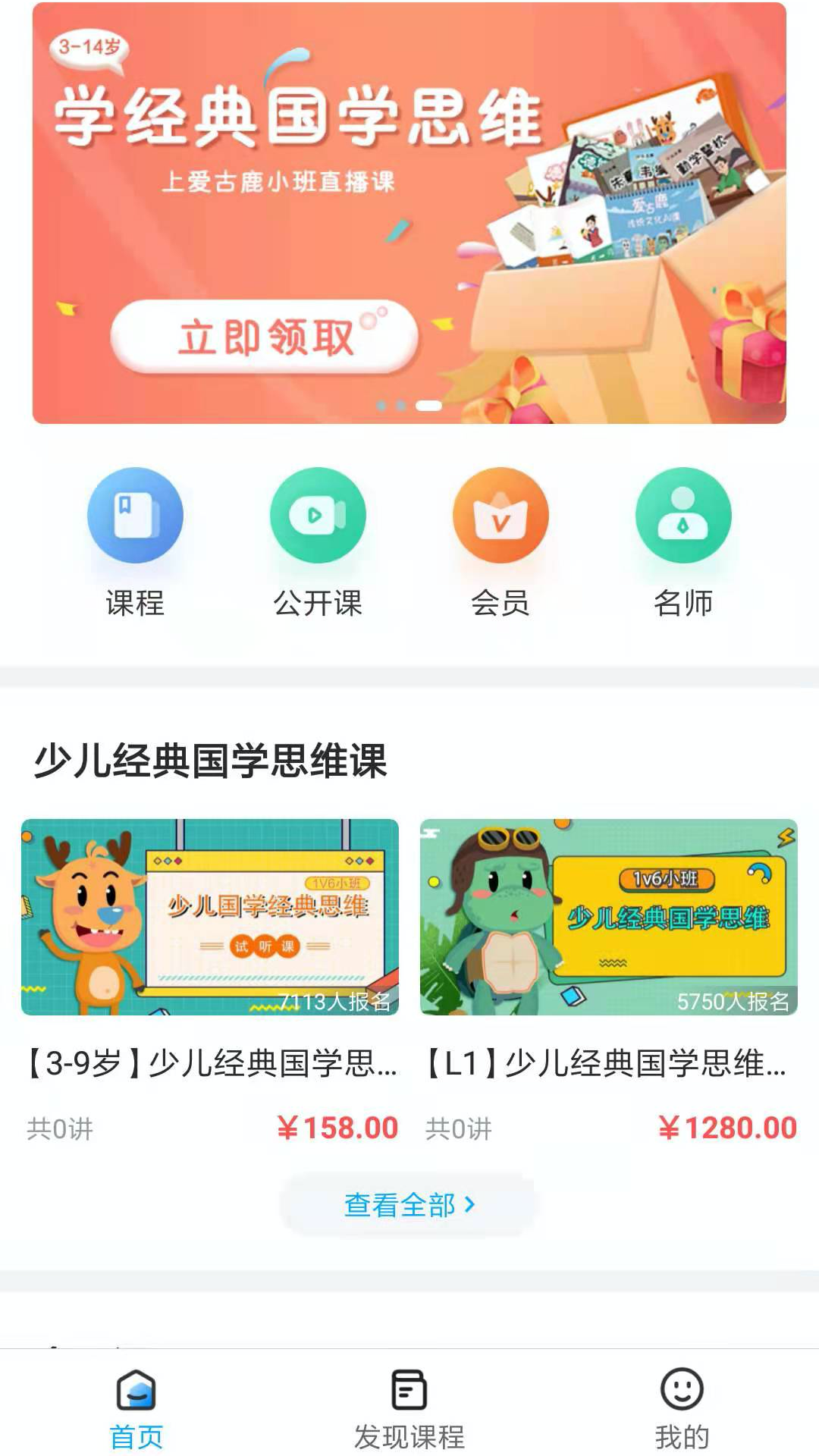Screen dimensions: 819x1456
Task: Open 查看全部 to view all courses
Action: [409, 1203]
